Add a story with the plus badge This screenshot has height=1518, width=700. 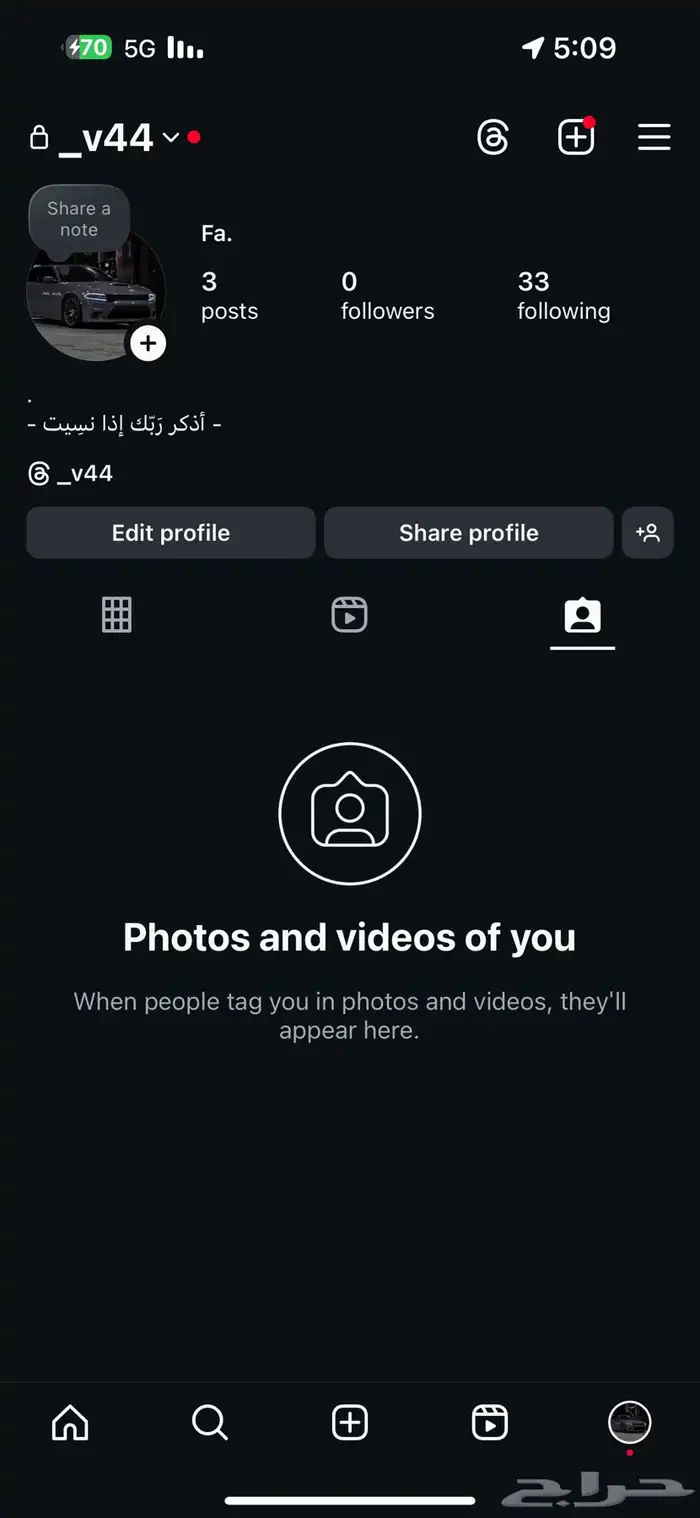(148, 343)
